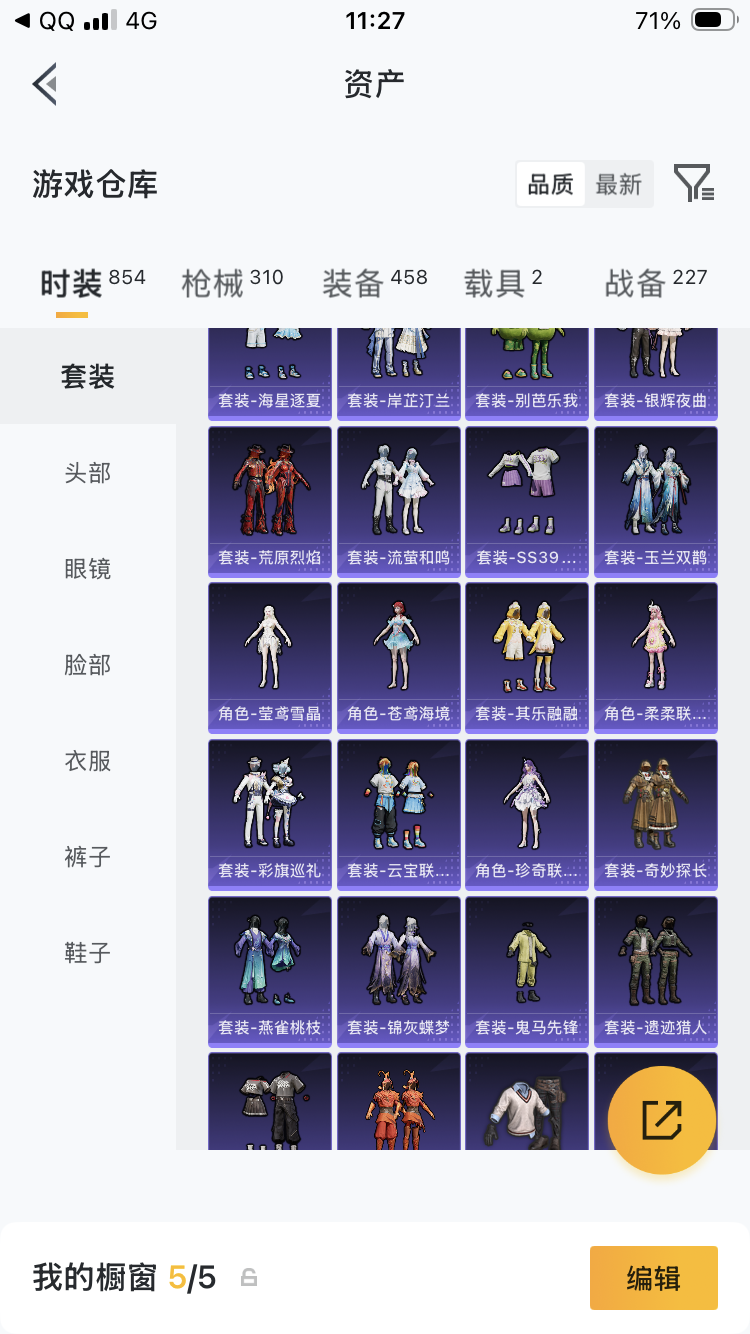This screenshot has width=750, height=1334.
Task: Switch to the 装备 tab
Action: pyautogui.click(x=375, y=283)
